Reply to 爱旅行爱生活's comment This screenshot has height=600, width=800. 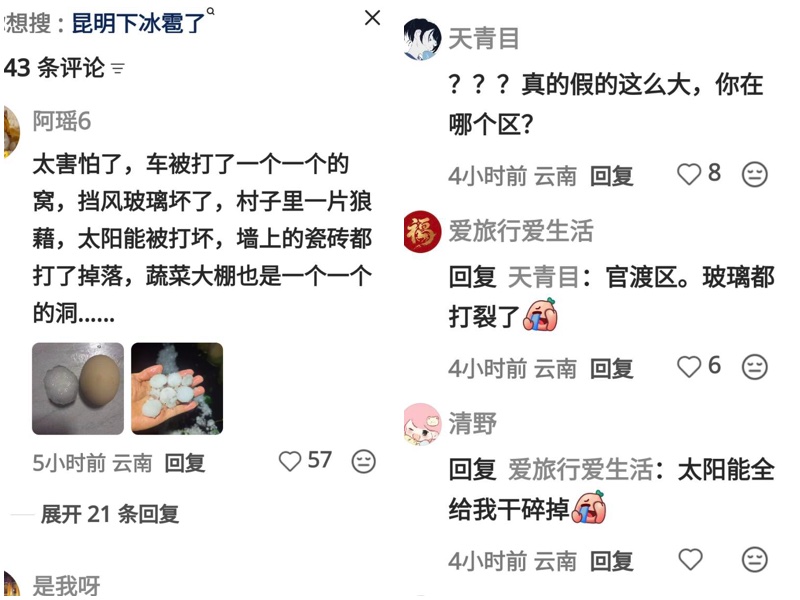pyautogui.click(x=611, y=368)
